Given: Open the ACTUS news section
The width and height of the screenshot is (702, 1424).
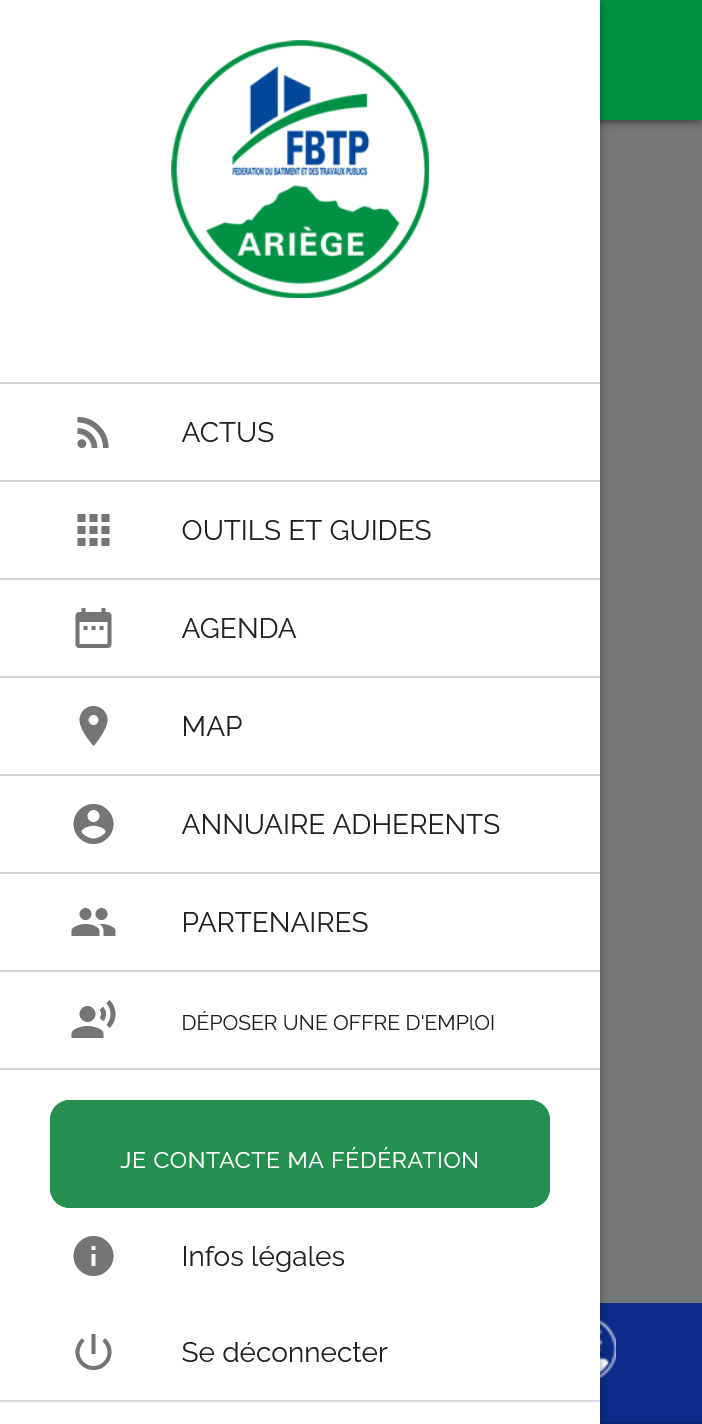Looking at the screenshot, I should [x=228, y=432].
